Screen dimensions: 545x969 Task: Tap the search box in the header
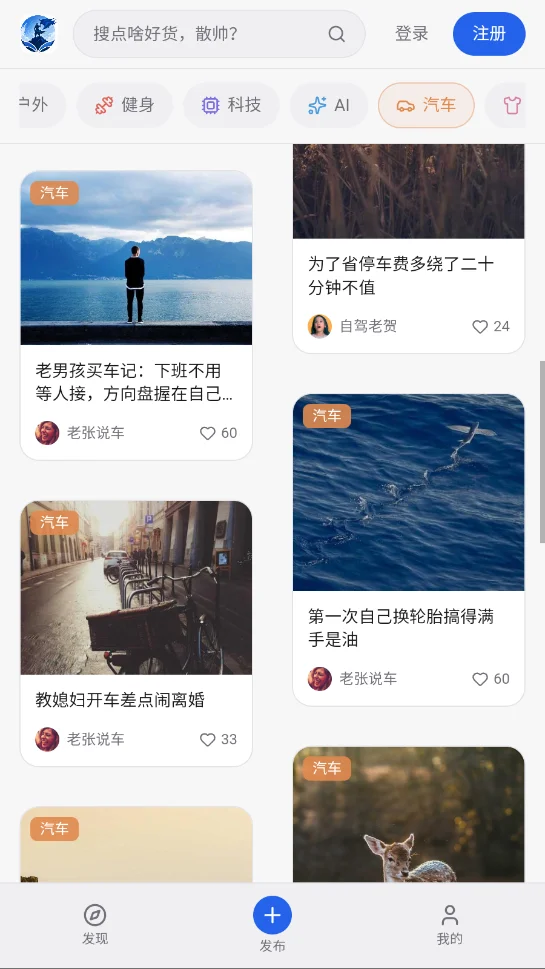tap(219, 34)
